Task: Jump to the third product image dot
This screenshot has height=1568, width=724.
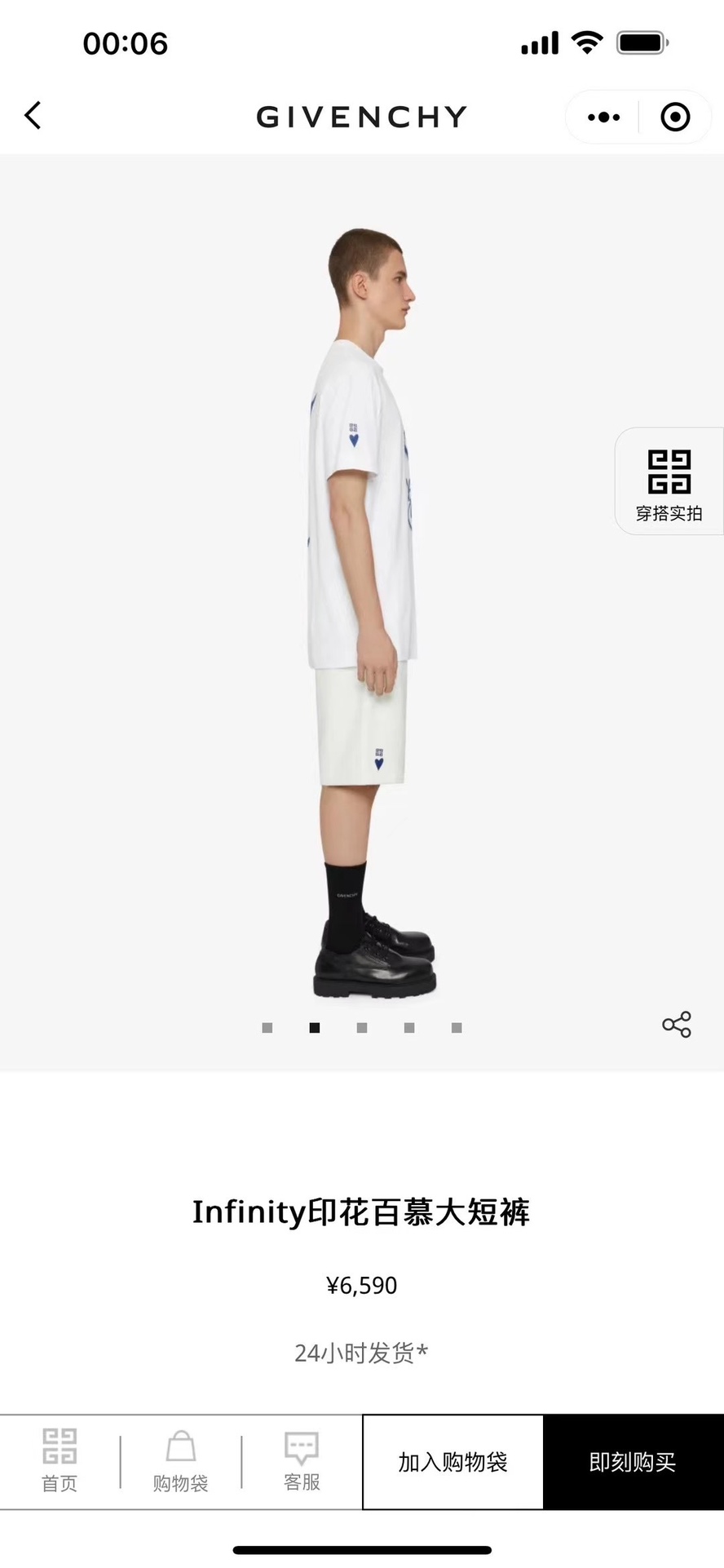Action: pyautogui.click(x=362, y=1028)
